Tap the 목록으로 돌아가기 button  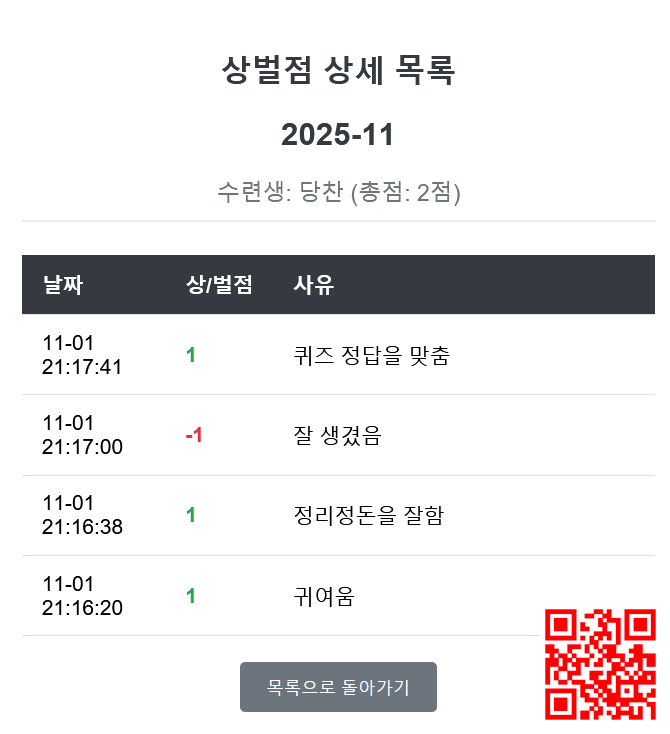pyautogui.click(x=338, y=687)
